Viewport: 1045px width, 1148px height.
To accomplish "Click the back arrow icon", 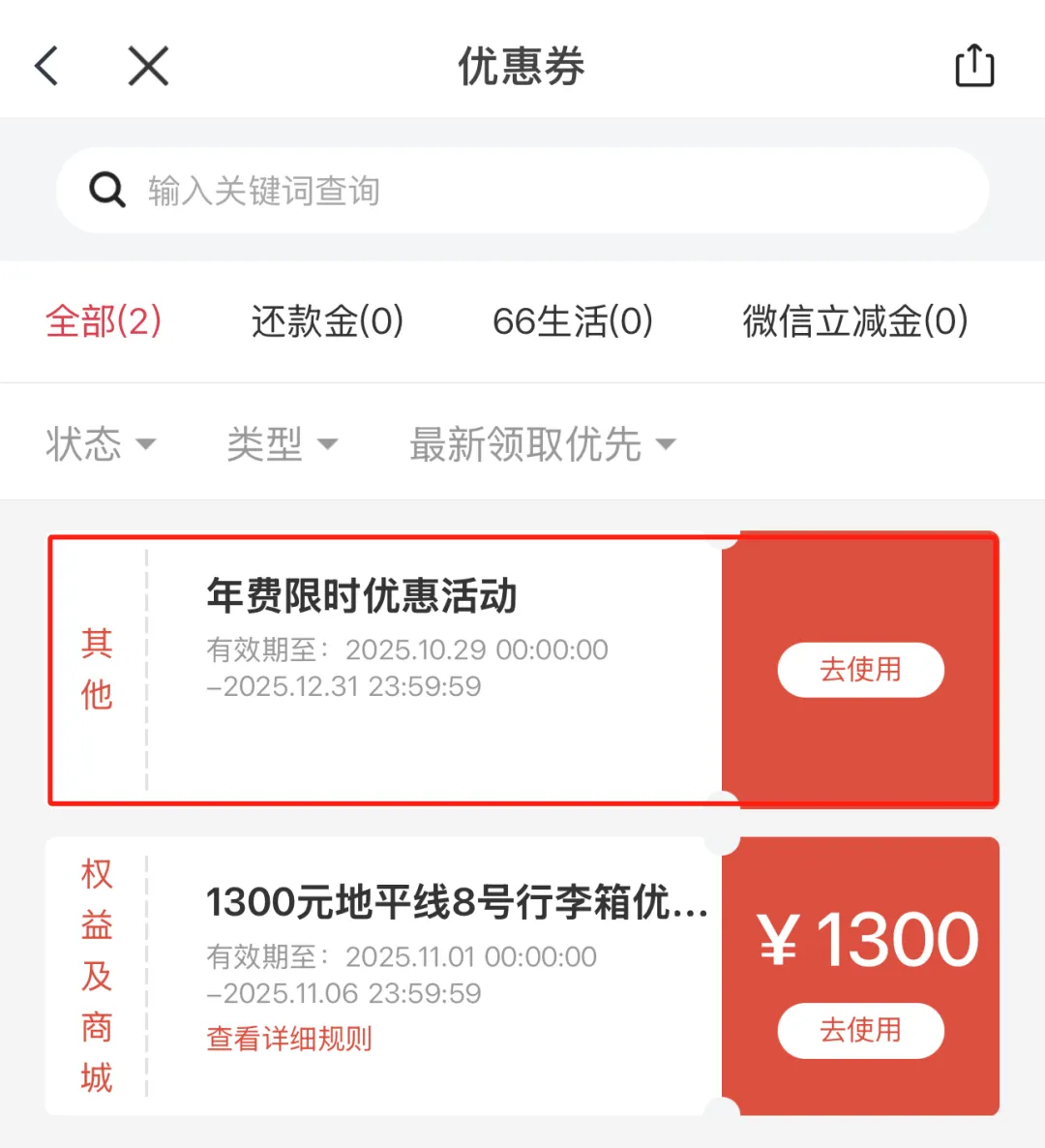I will coord(46,65).
